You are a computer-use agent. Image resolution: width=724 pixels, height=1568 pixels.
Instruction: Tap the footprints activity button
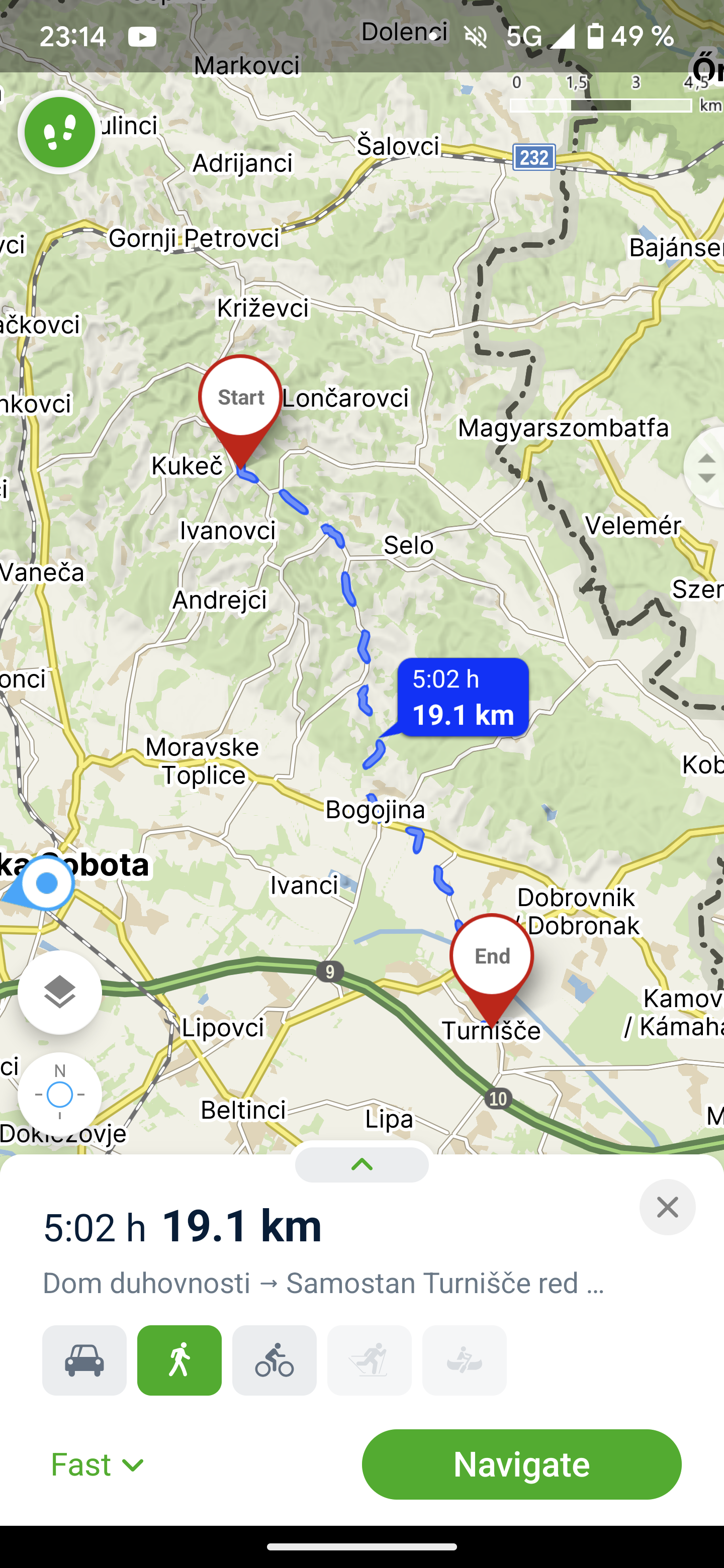point(60,132)
